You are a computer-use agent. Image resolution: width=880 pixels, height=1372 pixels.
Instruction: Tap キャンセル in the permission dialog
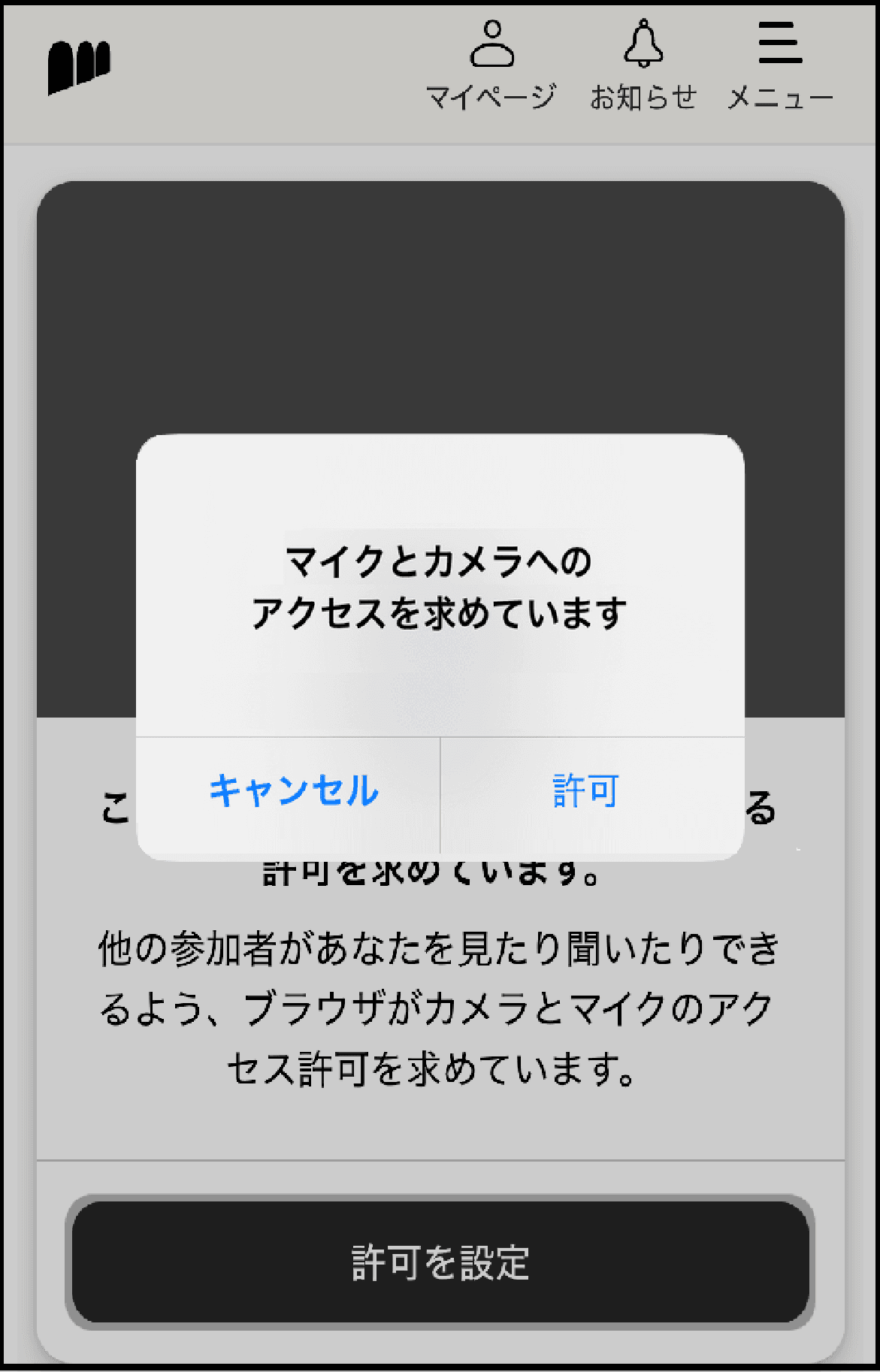pos(294,791)
